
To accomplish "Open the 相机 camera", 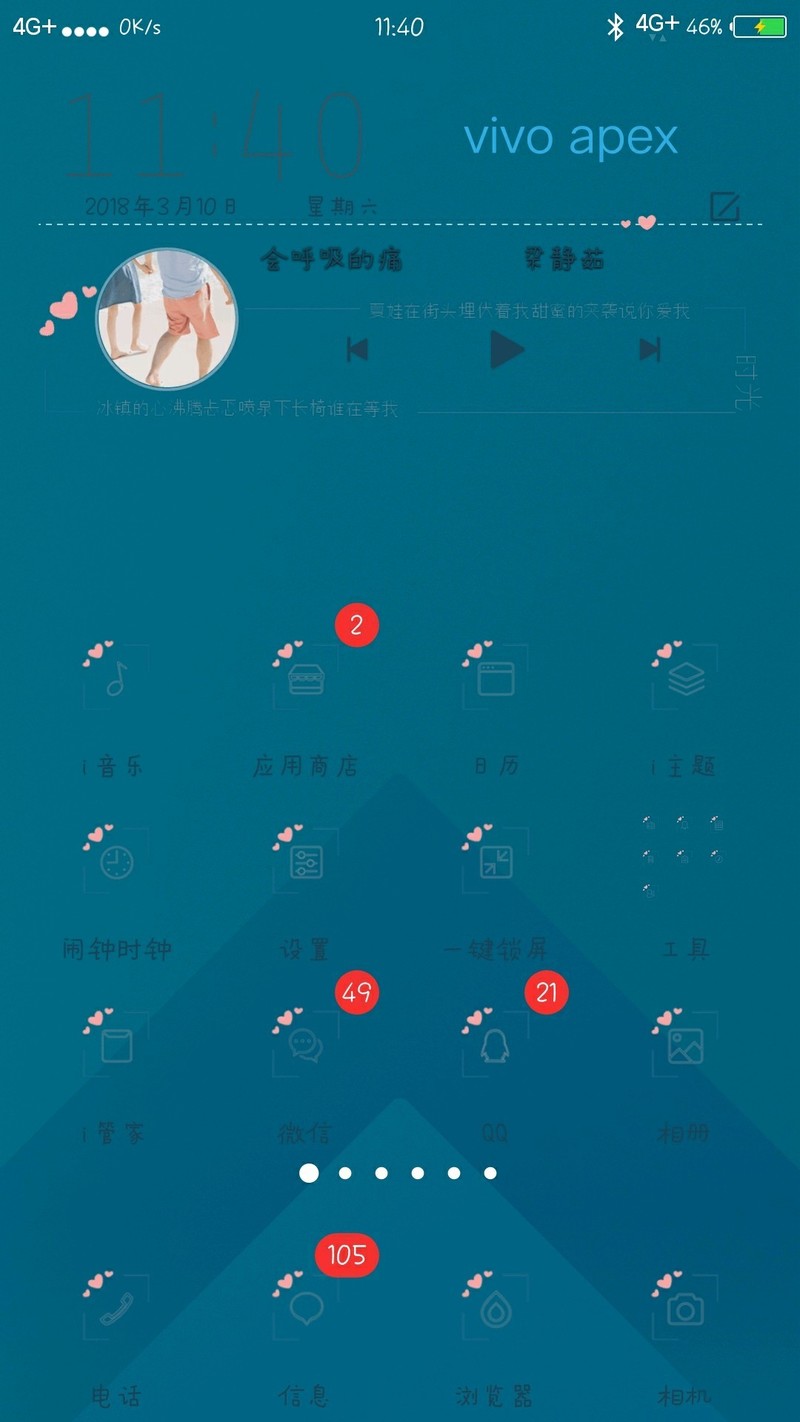I will point(686,1310).
